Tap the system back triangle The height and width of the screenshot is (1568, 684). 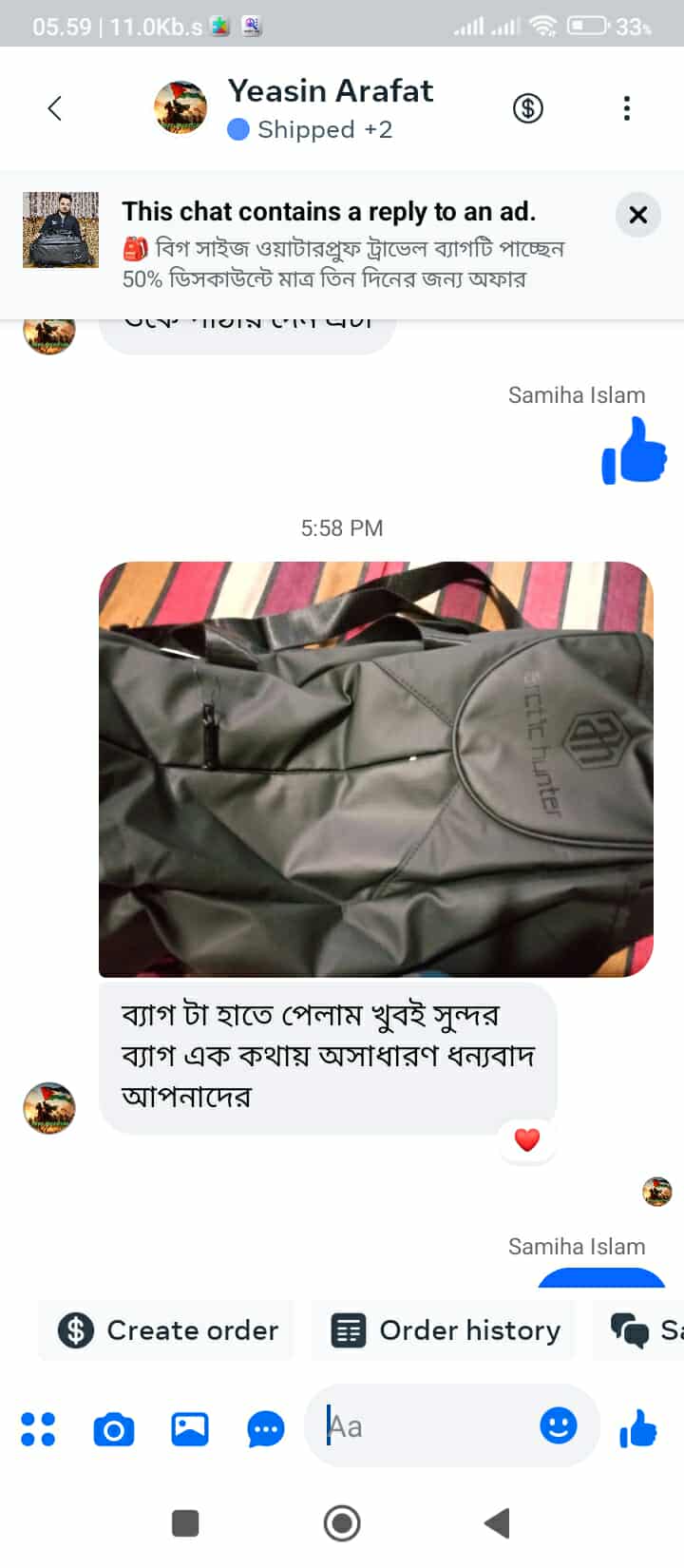pyautogui.click(x=497, y=1523)
